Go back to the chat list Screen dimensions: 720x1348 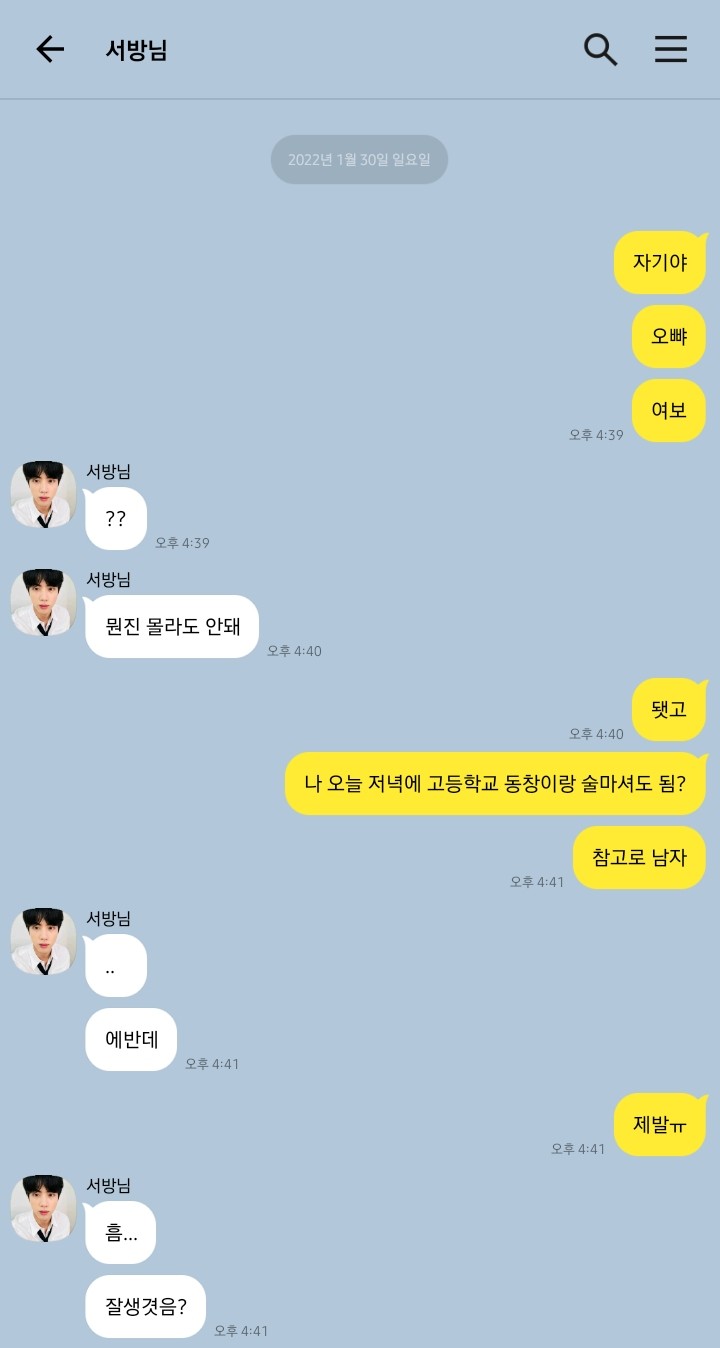tap(49, 50)
